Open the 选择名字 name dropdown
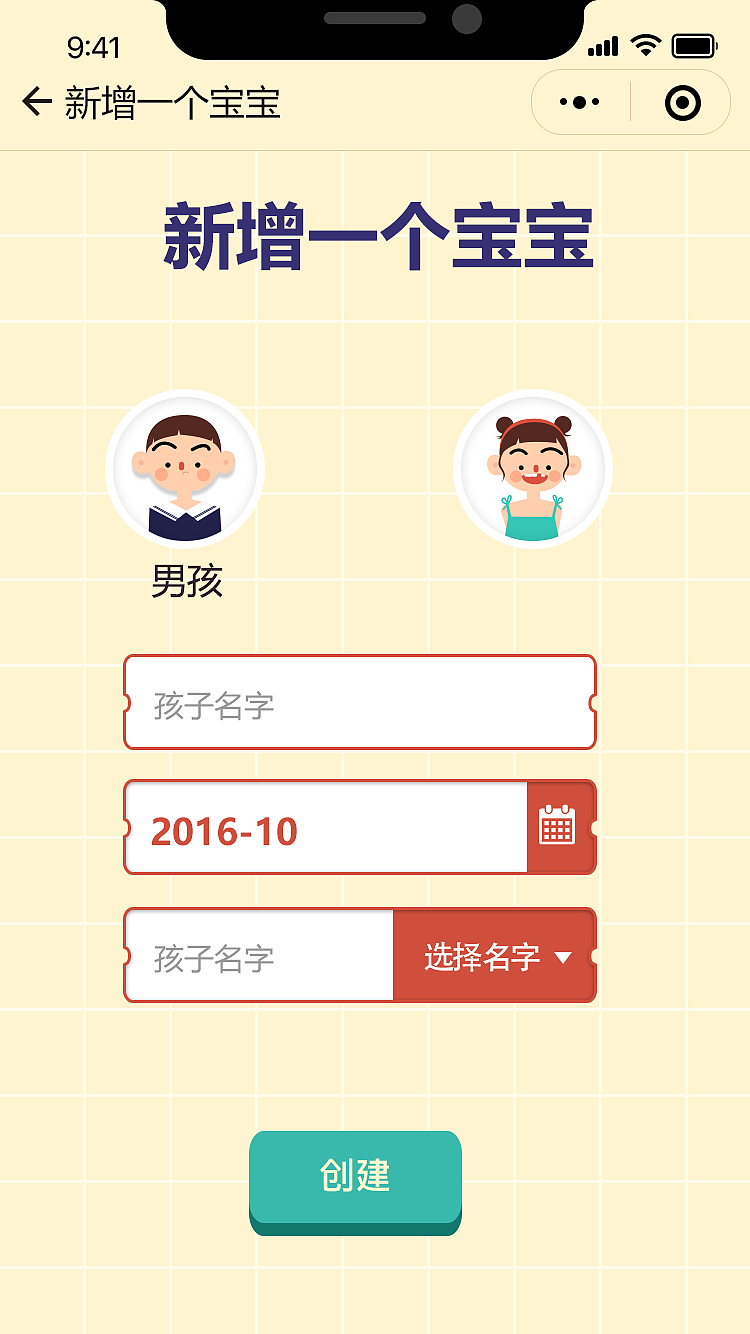The width and height of the screenshot is (750, 1334). 494,955
